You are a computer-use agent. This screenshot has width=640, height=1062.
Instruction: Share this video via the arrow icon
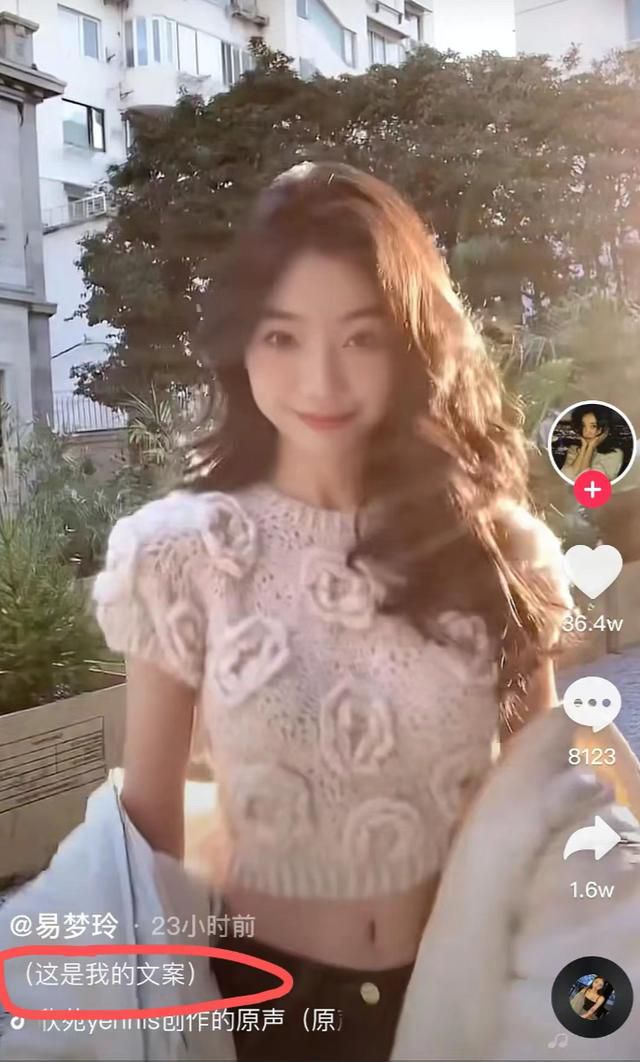tap(592, 838)
